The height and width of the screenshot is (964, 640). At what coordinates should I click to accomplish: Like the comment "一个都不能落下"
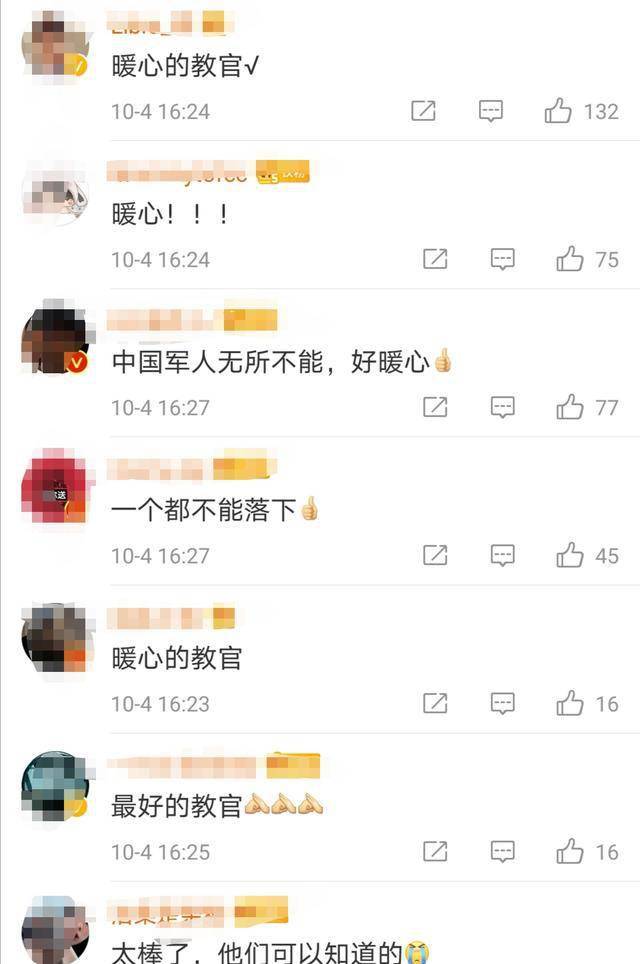click(570, 555)
